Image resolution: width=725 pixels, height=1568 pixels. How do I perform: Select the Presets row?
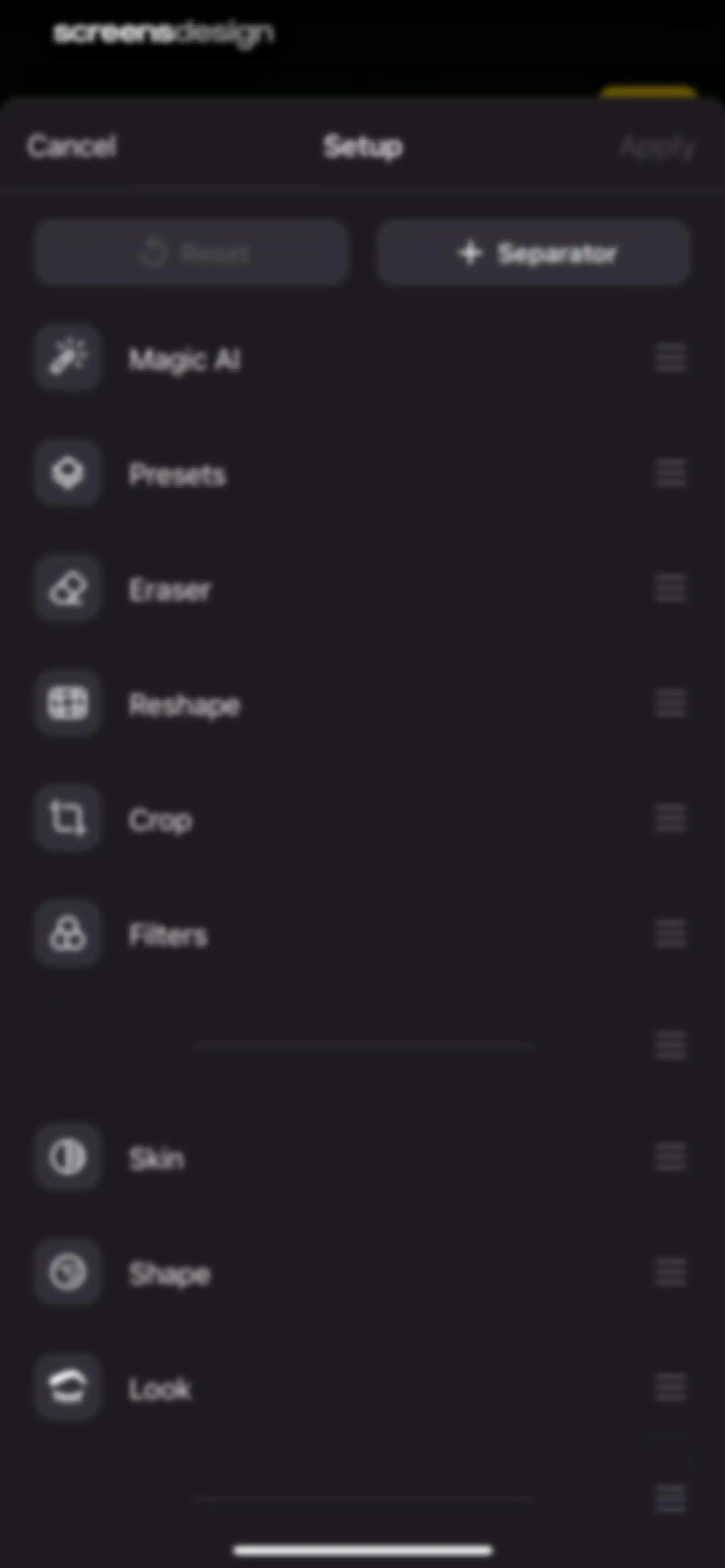pyautogui.click(x=362, y=473)
